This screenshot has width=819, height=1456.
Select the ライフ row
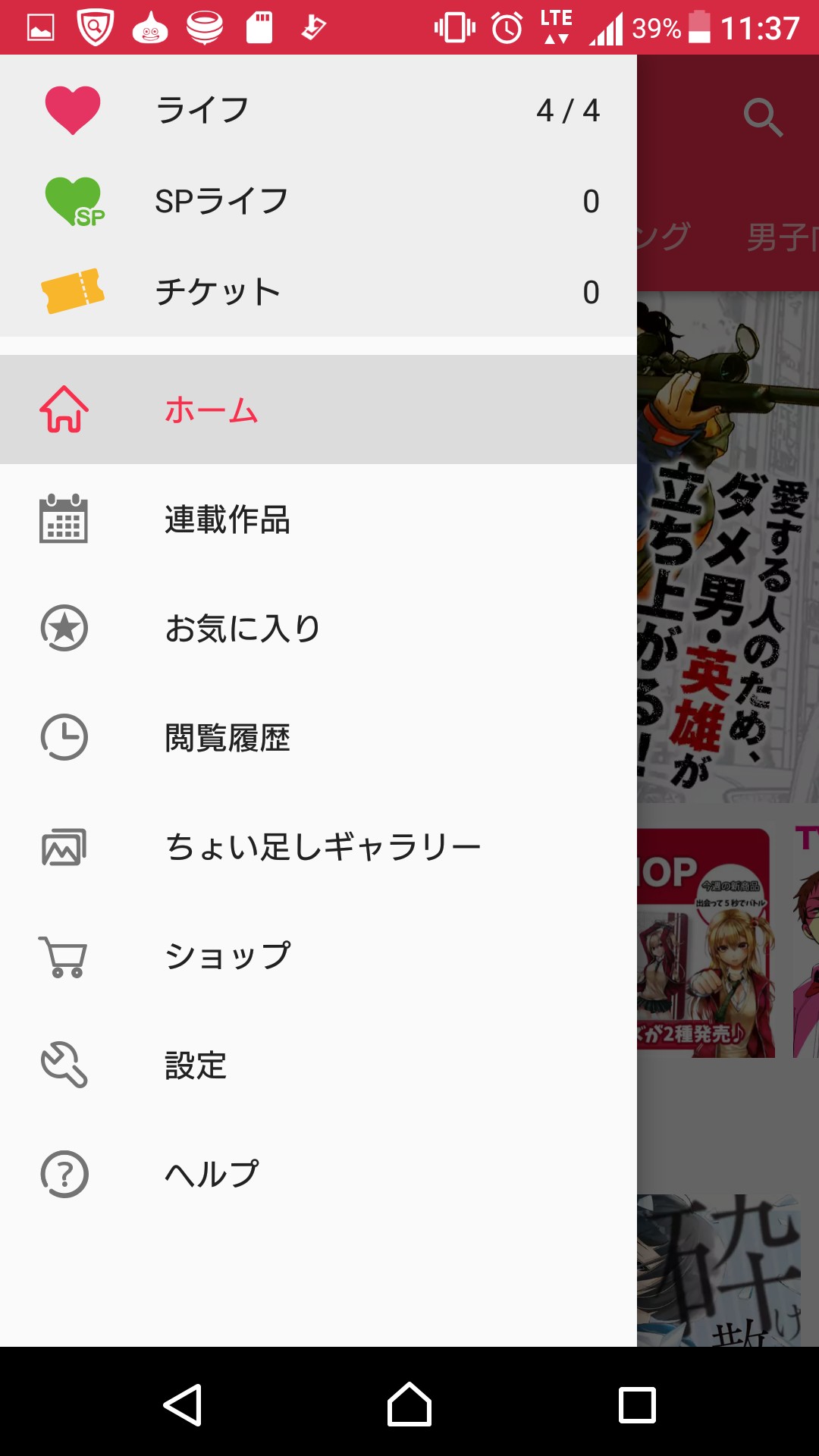click(318, 111)
